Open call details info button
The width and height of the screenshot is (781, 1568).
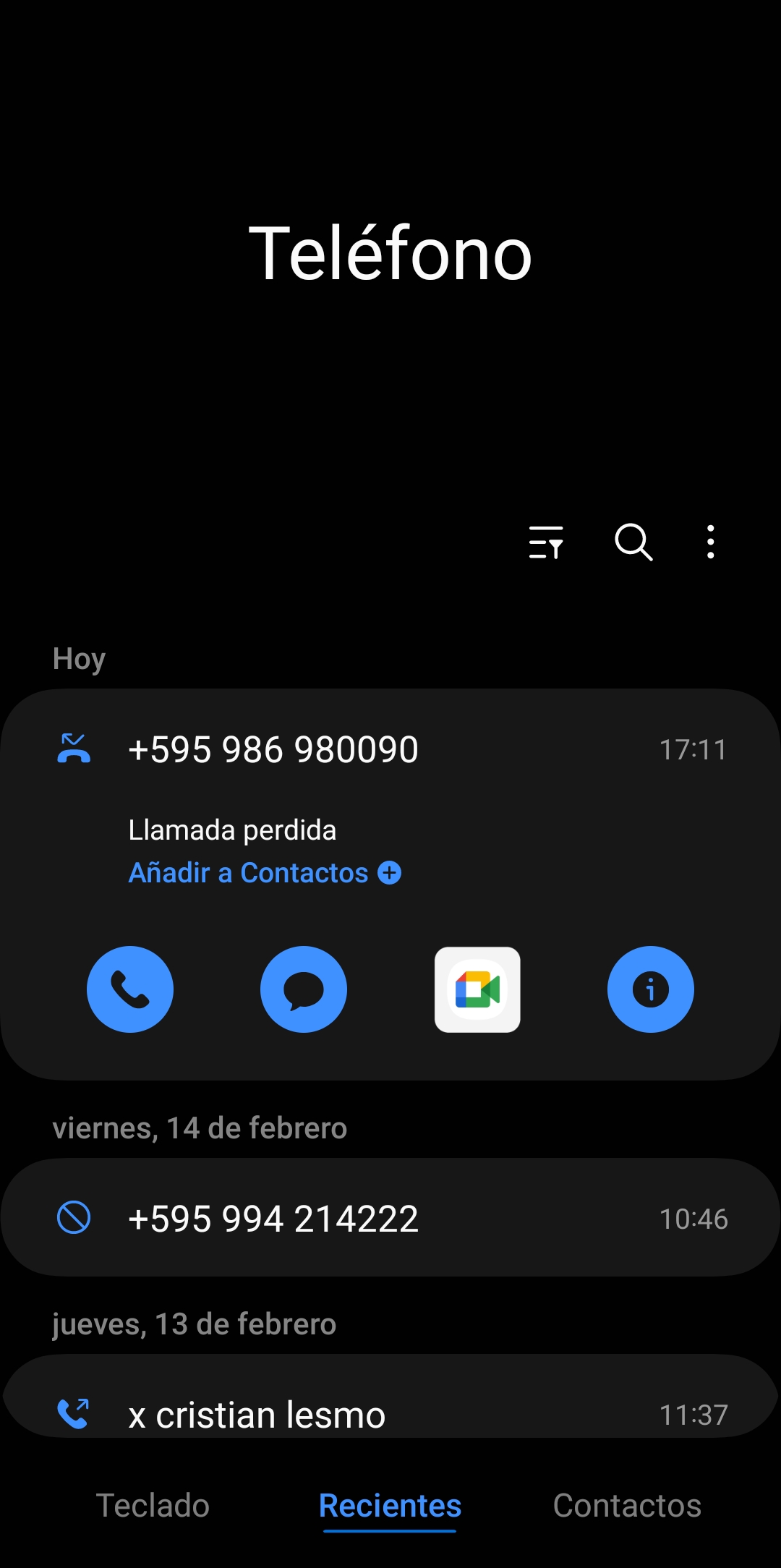pyautogui.click(x=651, y=989)
